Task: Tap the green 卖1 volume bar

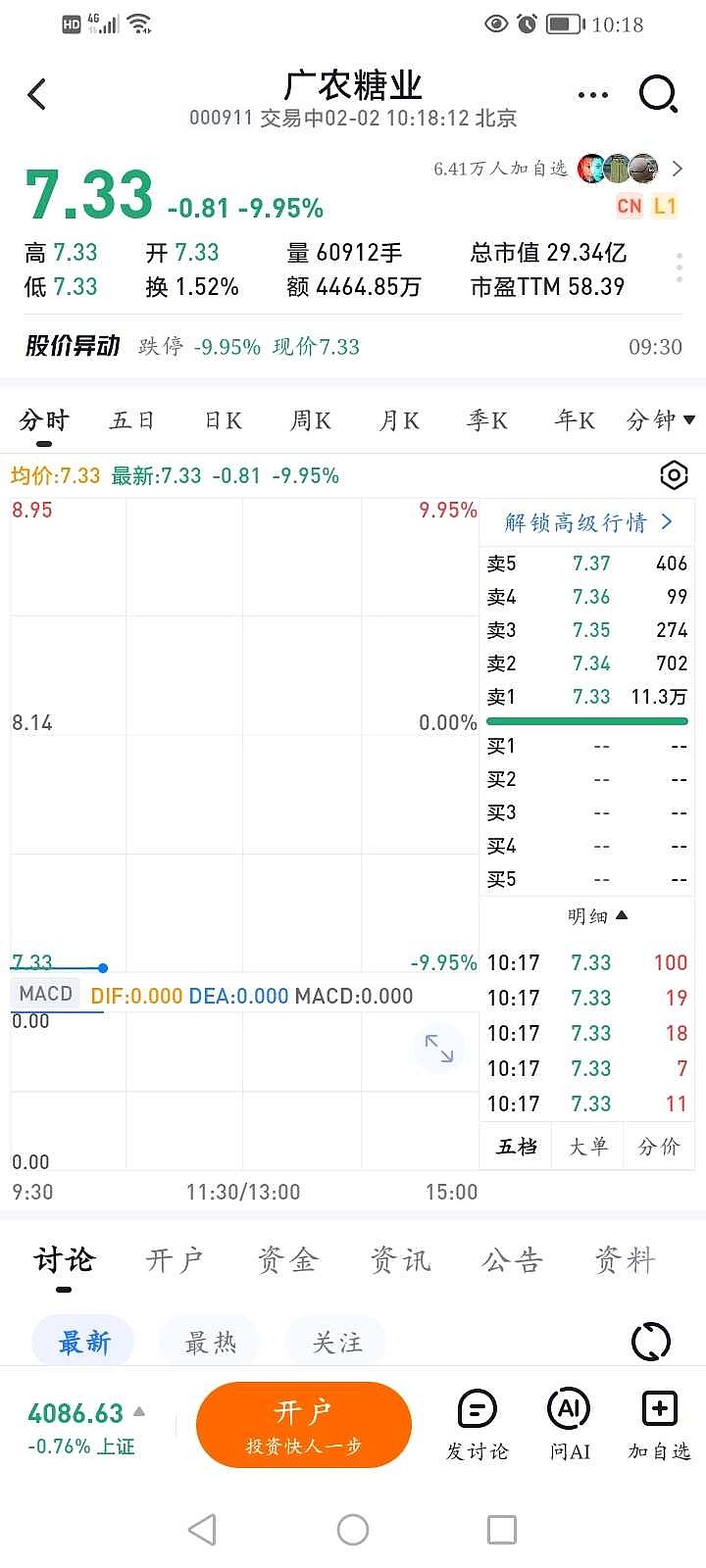Action: point(586,721)
